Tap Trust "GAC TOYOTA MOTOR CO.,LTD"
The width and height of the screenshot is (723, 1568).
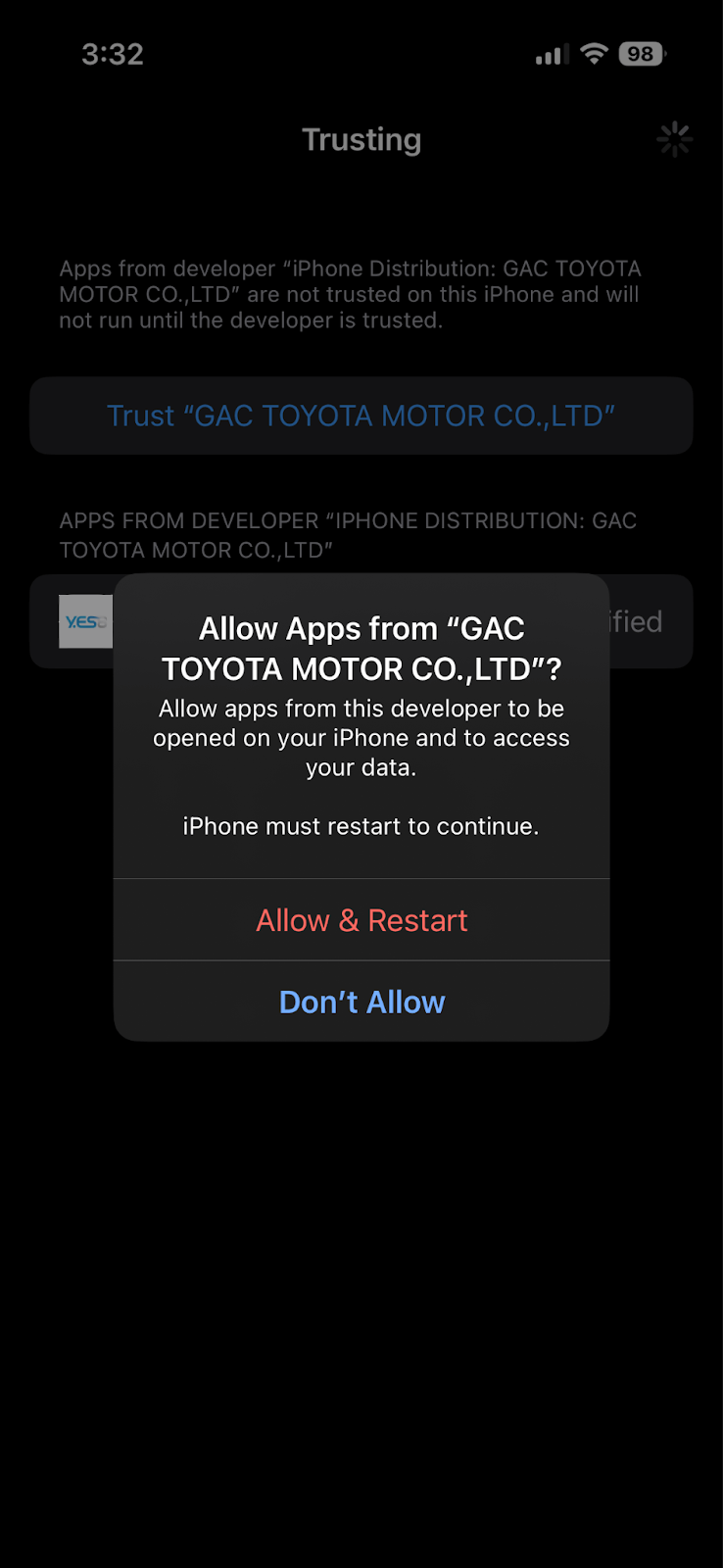click(361, 416)
